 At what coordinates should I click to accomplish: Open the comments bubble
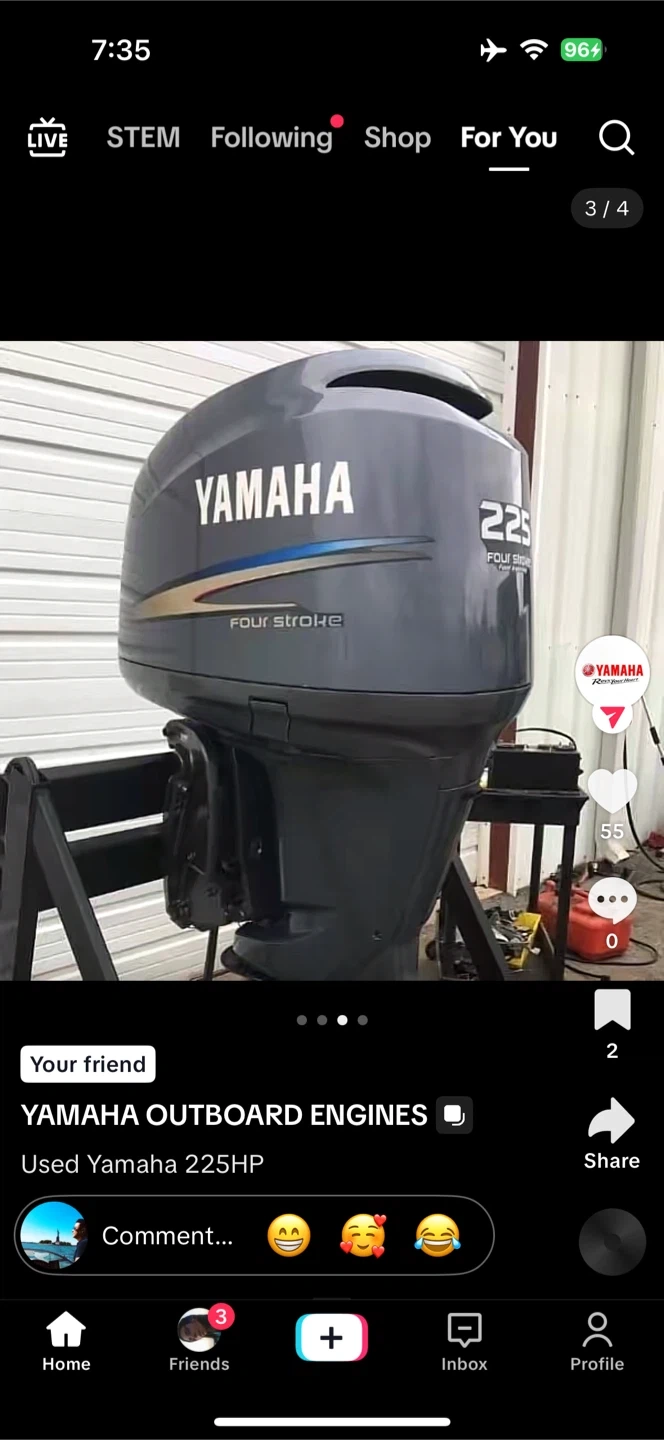click(x=612, y=901)
